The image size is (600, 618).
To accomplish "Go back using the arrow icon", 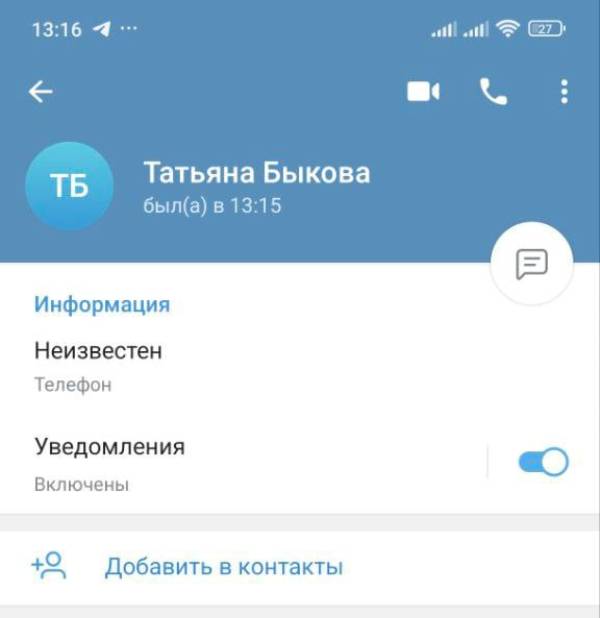I will 40,92.
